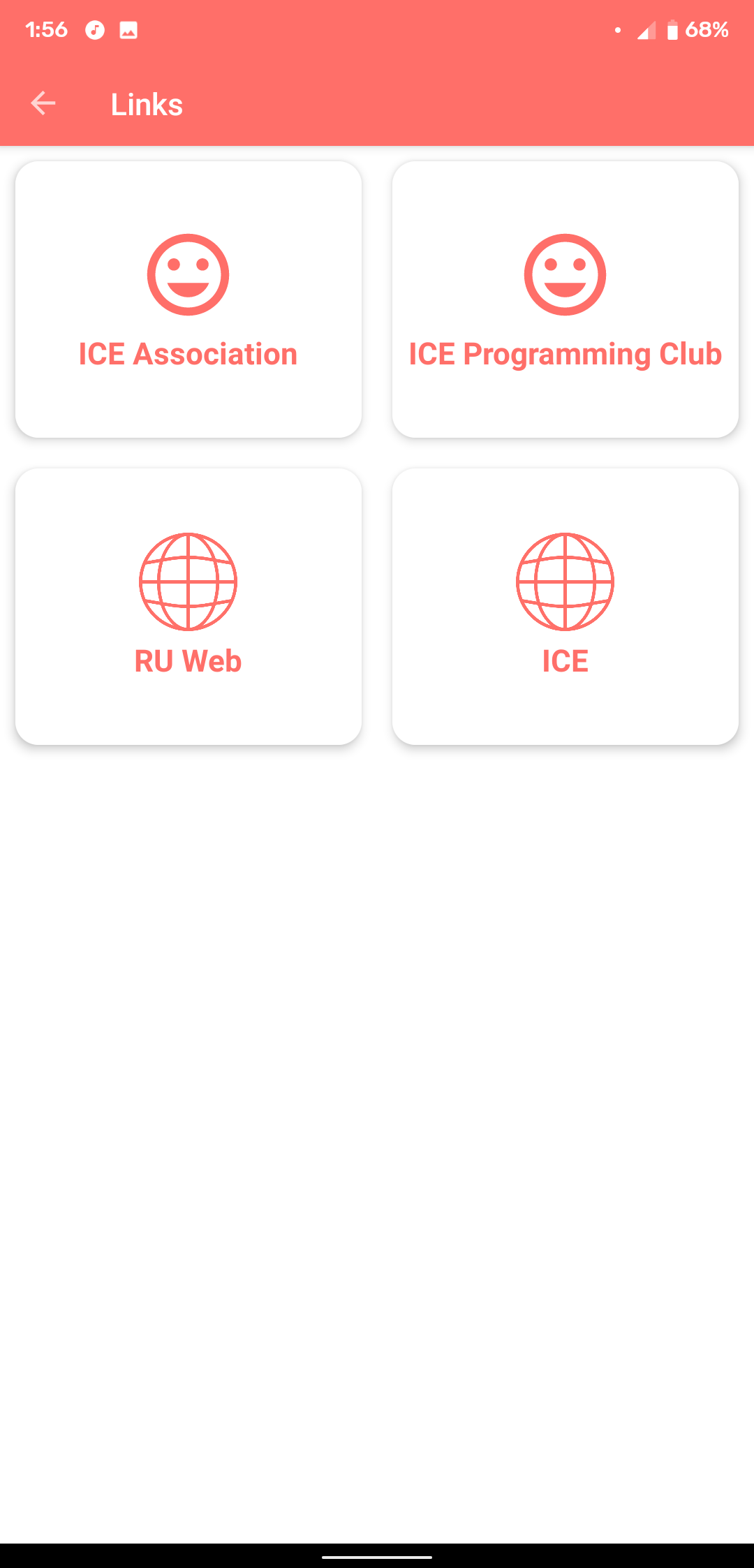Image resolution: width=754 pixels, height=1568 pixels.
Task: Tap the smiley icon on ICE Association card
Action: click(x=188, y=274)
